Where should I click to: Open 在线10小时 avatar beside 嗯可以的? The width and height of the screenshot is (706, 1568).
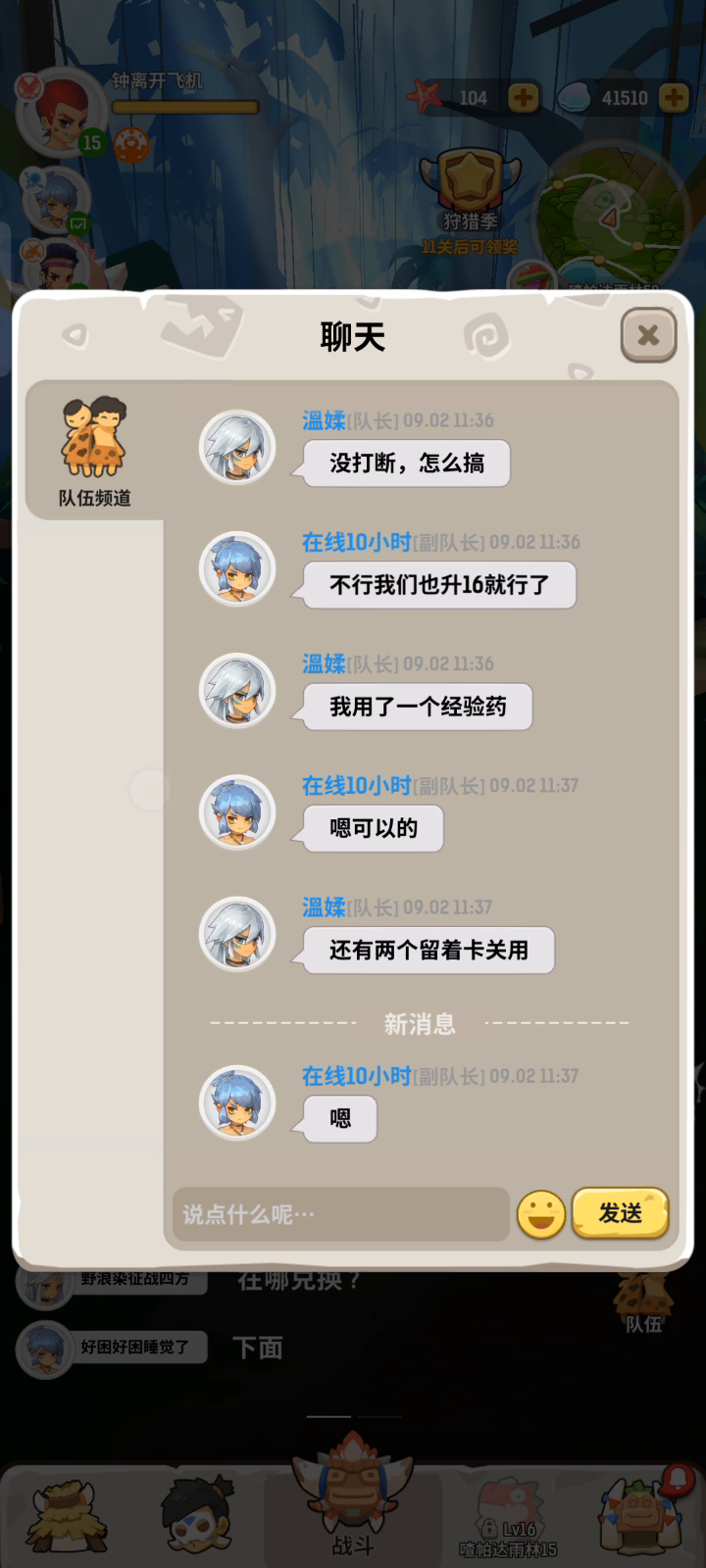[x=237, y=812]
